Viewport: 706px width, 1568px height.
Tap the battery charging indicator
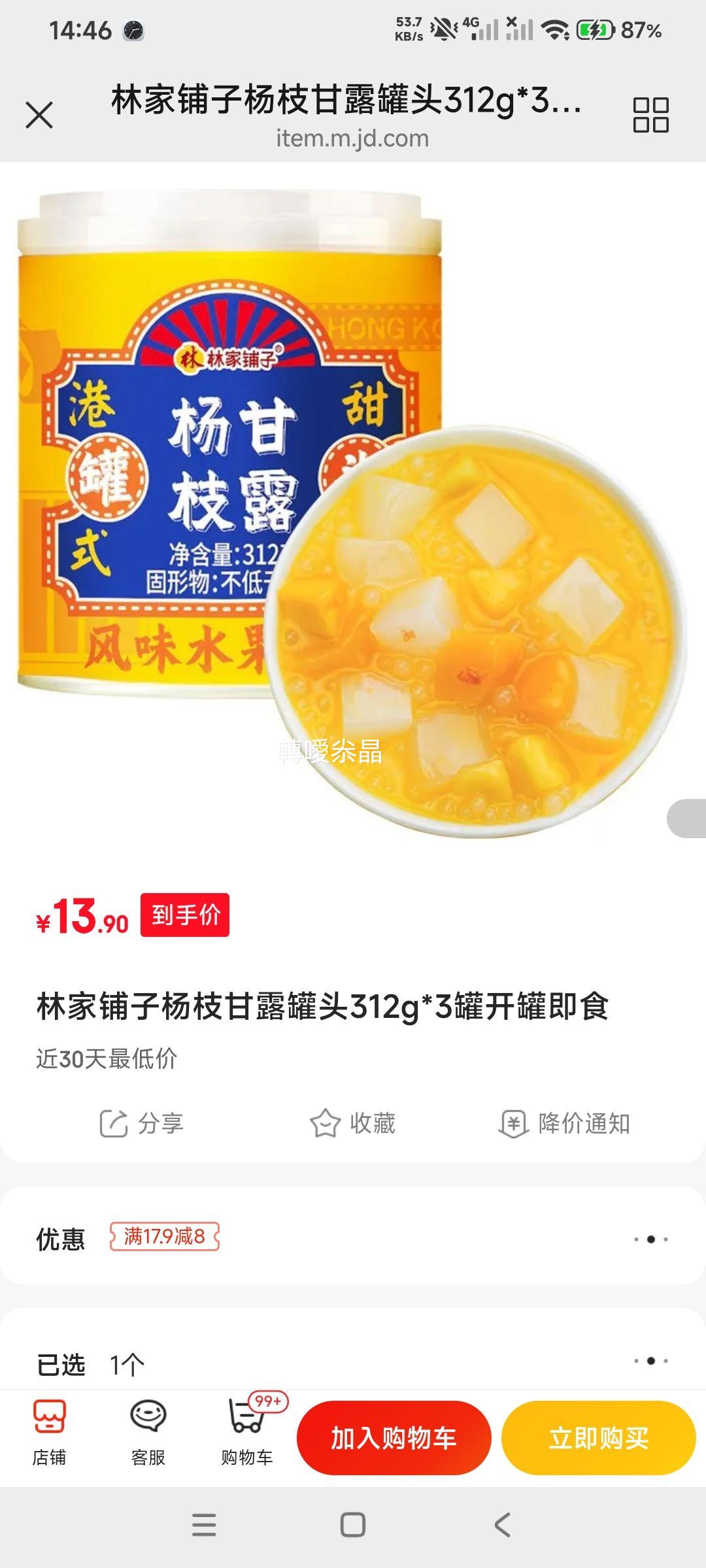(x=594, y=29)
